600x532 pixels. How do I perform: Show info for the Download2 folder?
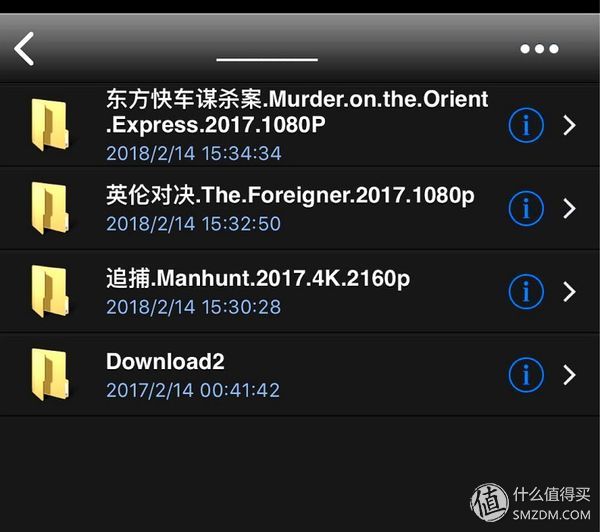(526, 375)
